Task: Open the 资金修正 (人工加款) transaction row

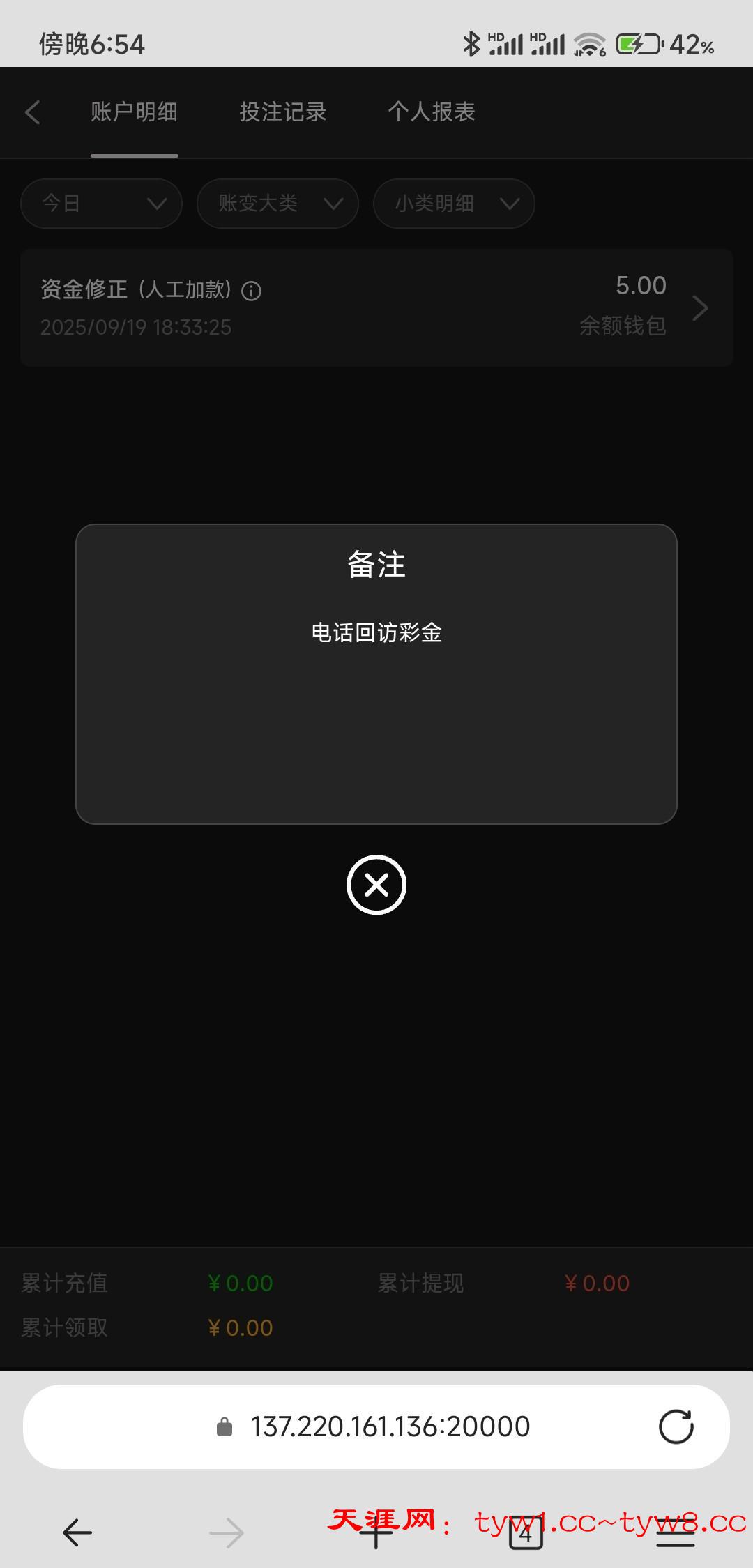Action: [376, 307]
